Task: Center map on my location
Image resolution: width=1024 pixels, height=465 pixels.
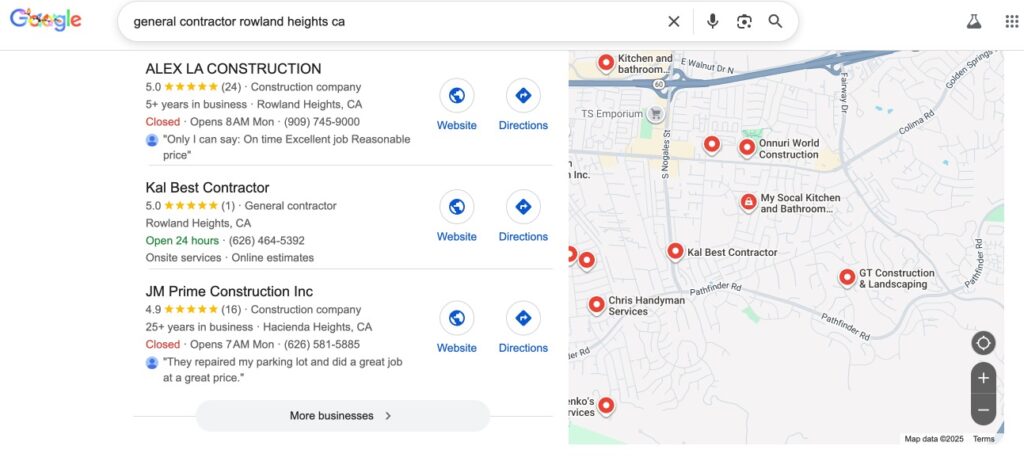Action: (983, 343)
